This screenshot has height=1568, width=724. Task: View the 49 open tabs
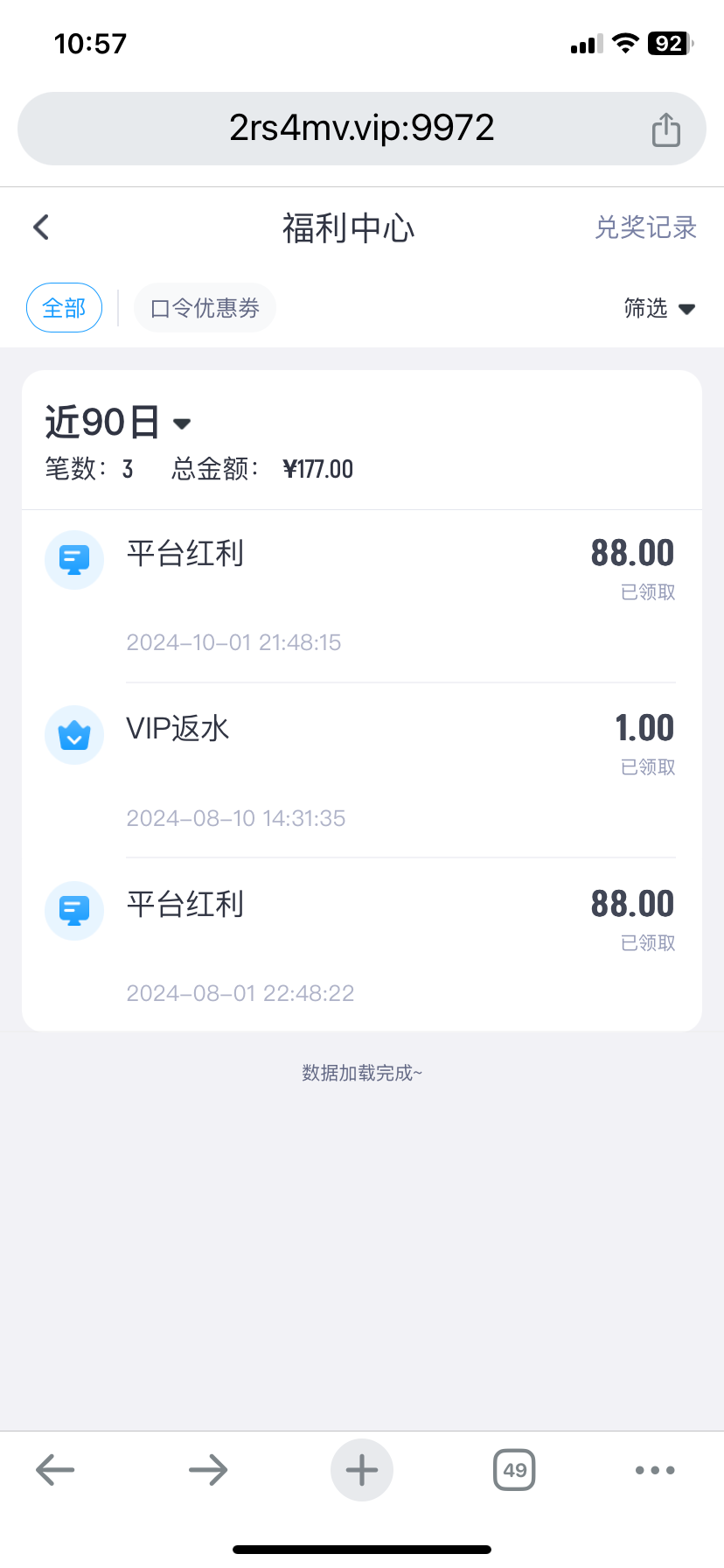[x=514, y=1470]
